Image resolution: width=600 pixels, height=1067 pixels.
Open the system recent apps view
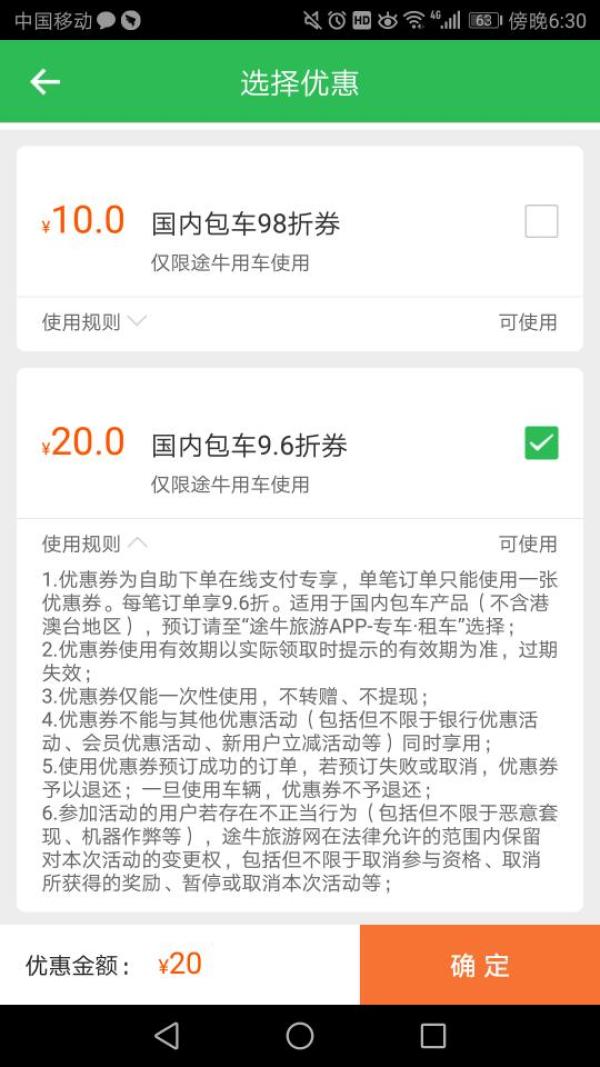tap(433, 1036)
